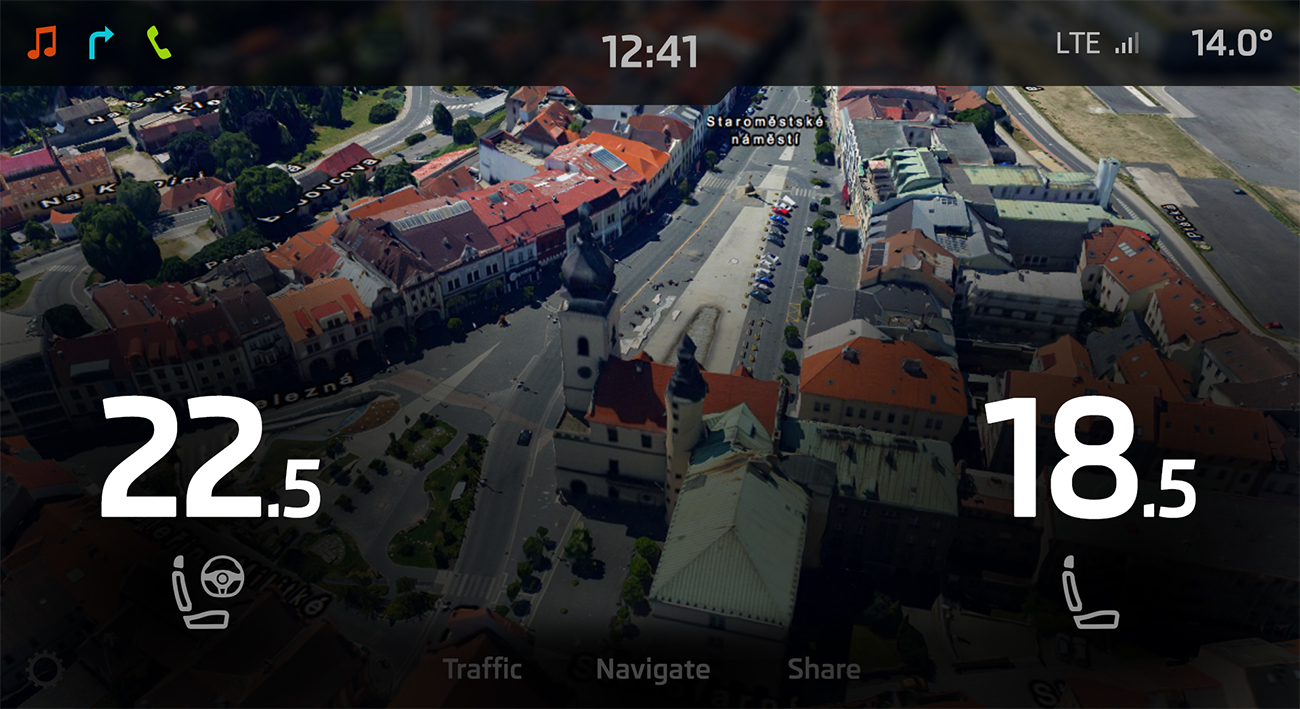Image resolution: width=1300 pixels, height=709 pixels.
Task: Select the Navigate option
Action: click(652, 669)
